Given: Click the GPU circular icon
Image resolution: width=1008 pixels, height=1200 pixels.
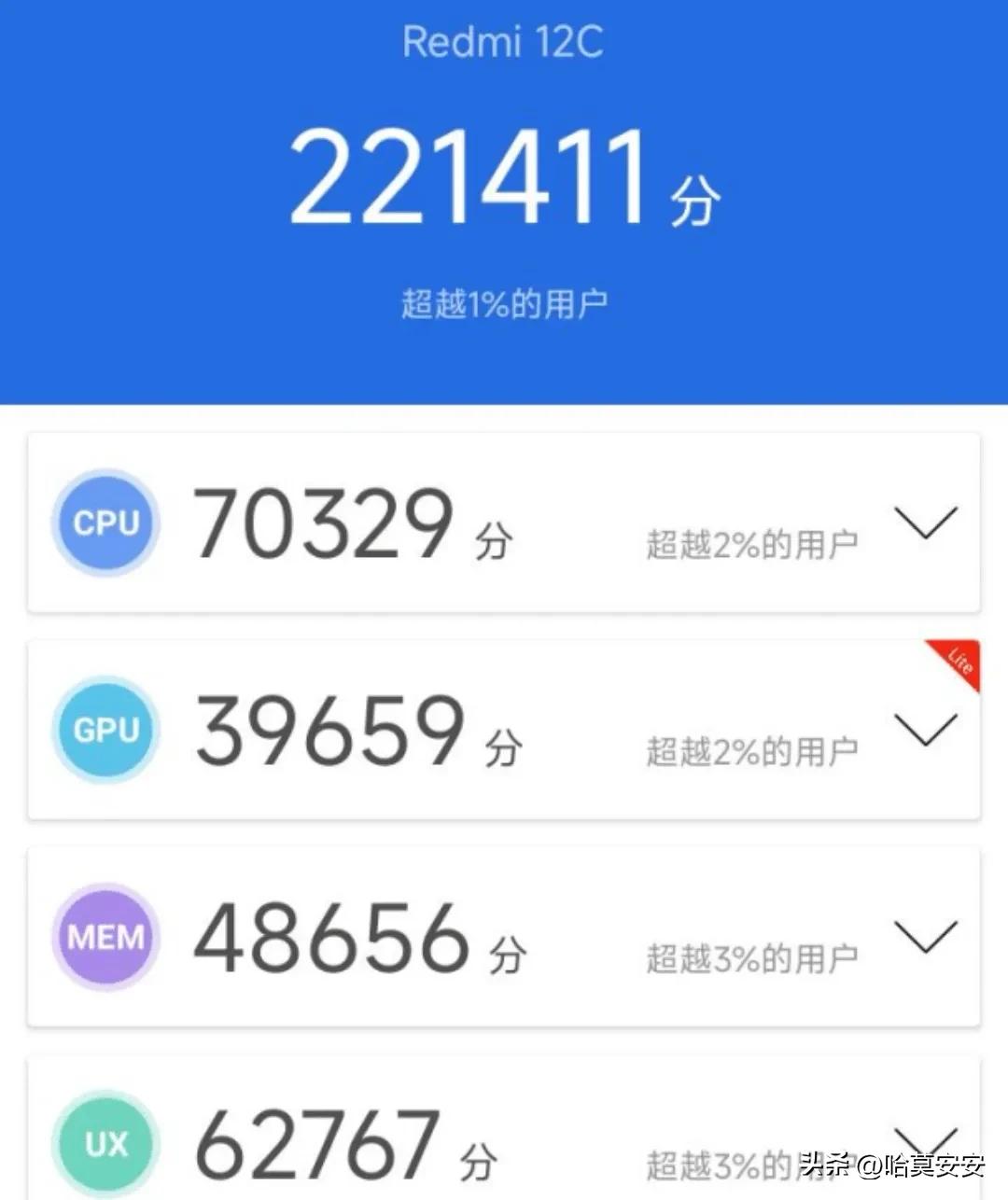Looking at the screenshot, I should [105, 731].
